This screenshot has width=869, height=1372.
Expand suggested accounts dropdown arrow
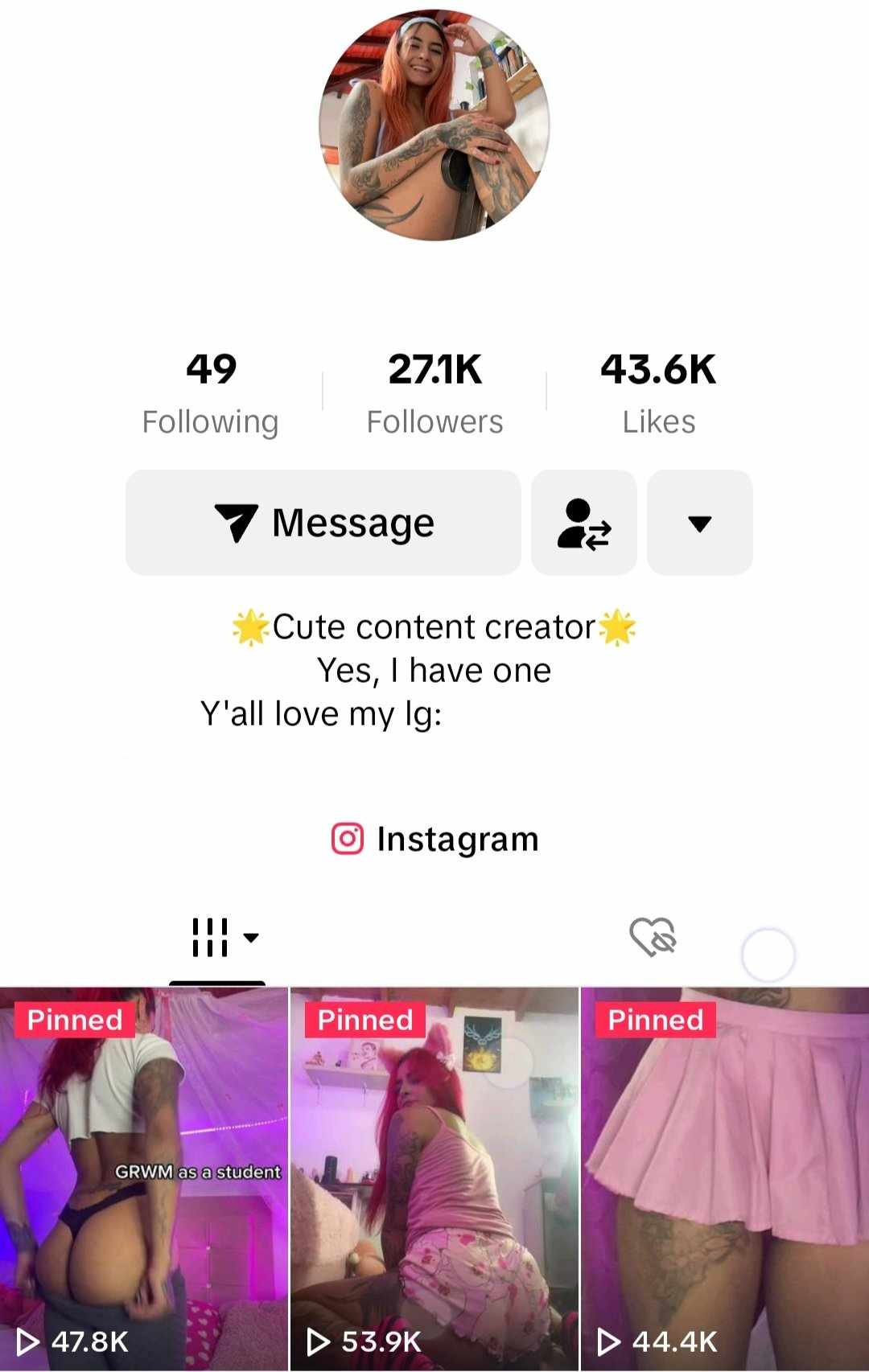(700, 523)
